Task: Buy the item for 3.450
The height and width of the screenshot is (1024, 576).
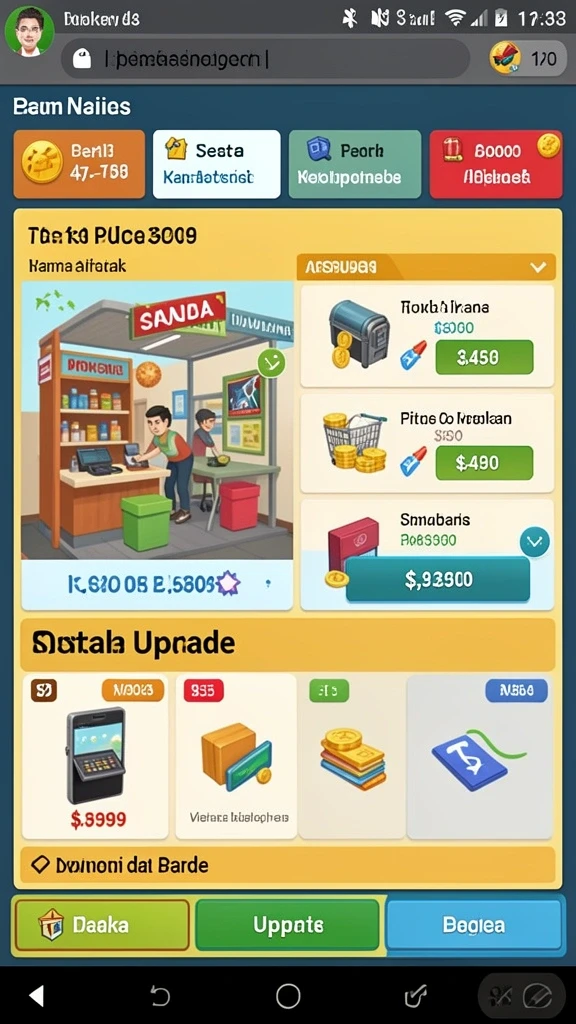Action: coord(485,357)
